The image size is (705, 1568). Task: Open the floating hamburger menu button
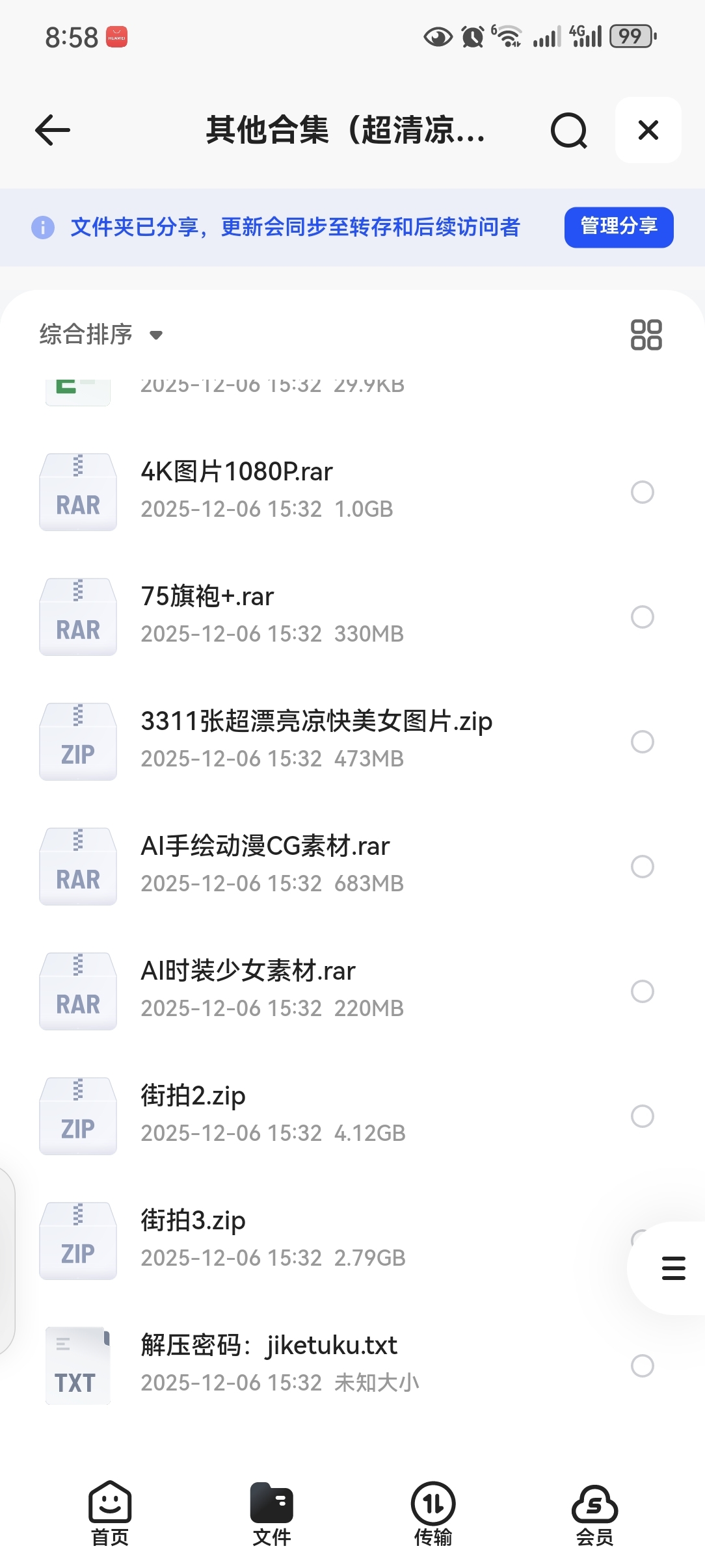[673, 1268]
